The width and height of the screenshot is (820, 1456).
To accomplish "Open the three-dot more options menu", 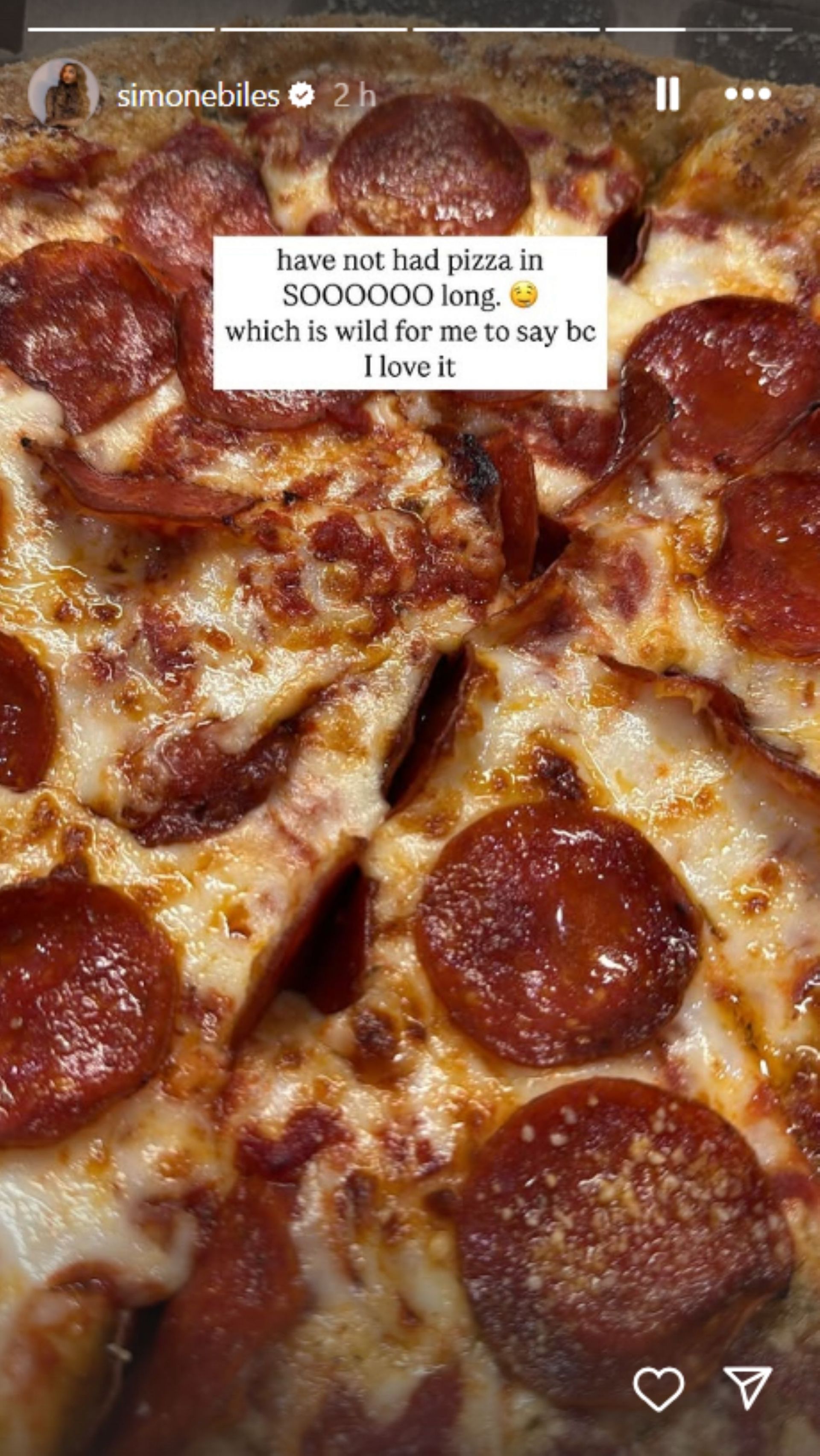I will [748, 94].
